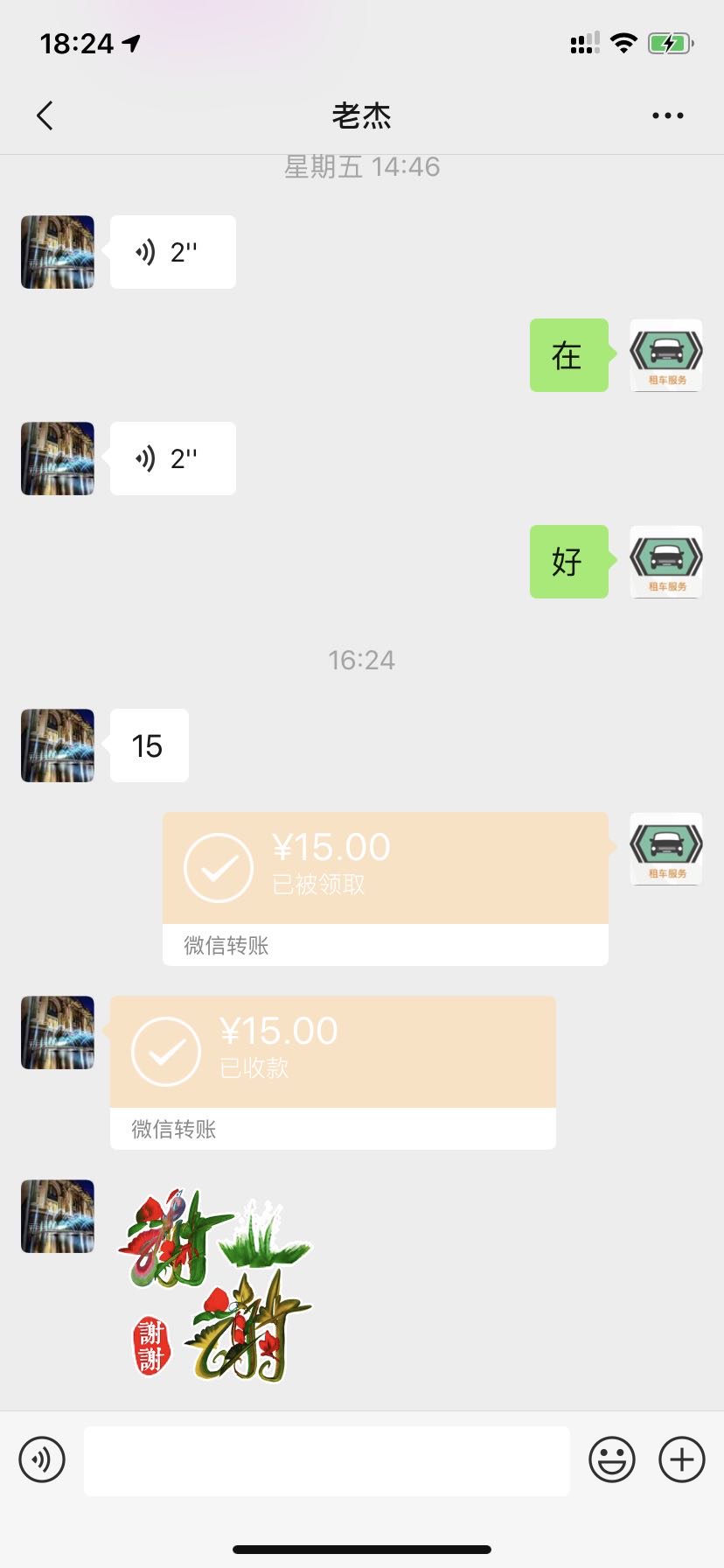Viewport: 724px width, 1568px height.
Task: Focus the message text field
Action: coord(326,1459)
